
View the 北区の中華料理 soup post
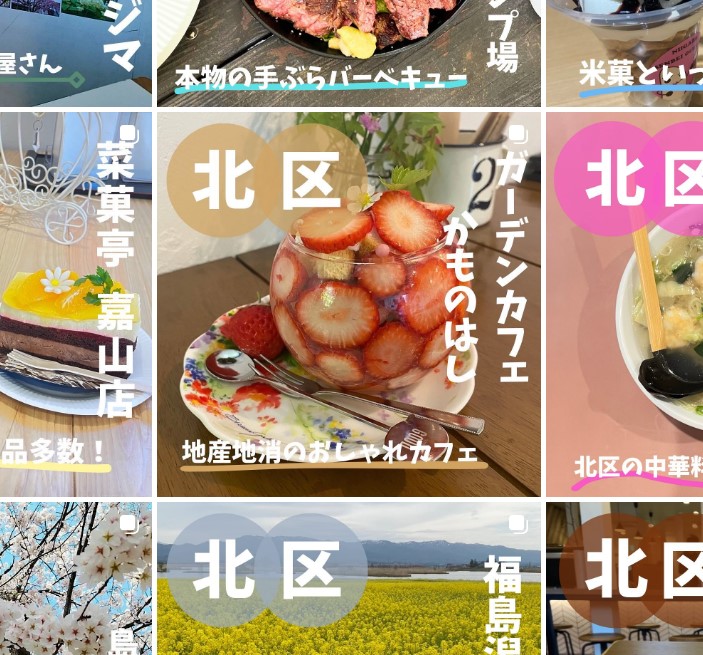click(624, 304)
